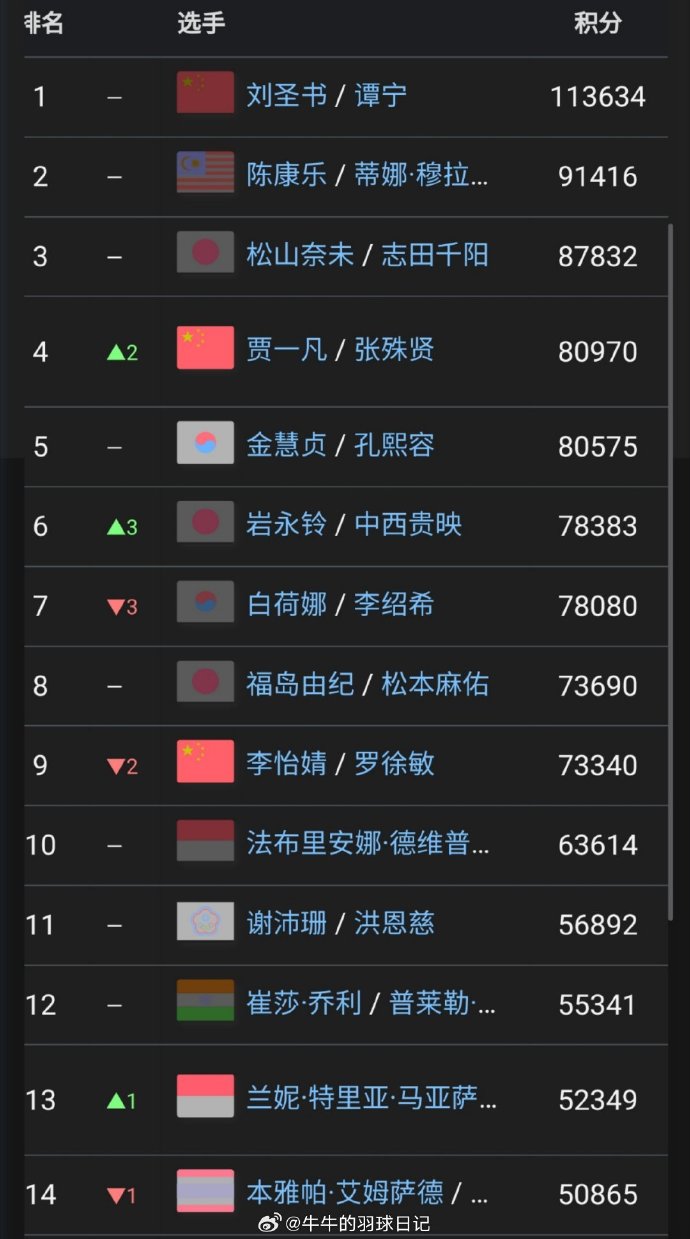The image size is (690, 1239).
Task: Open 本雅帕·艾姆萨德's player profile
Action: 344,1193
